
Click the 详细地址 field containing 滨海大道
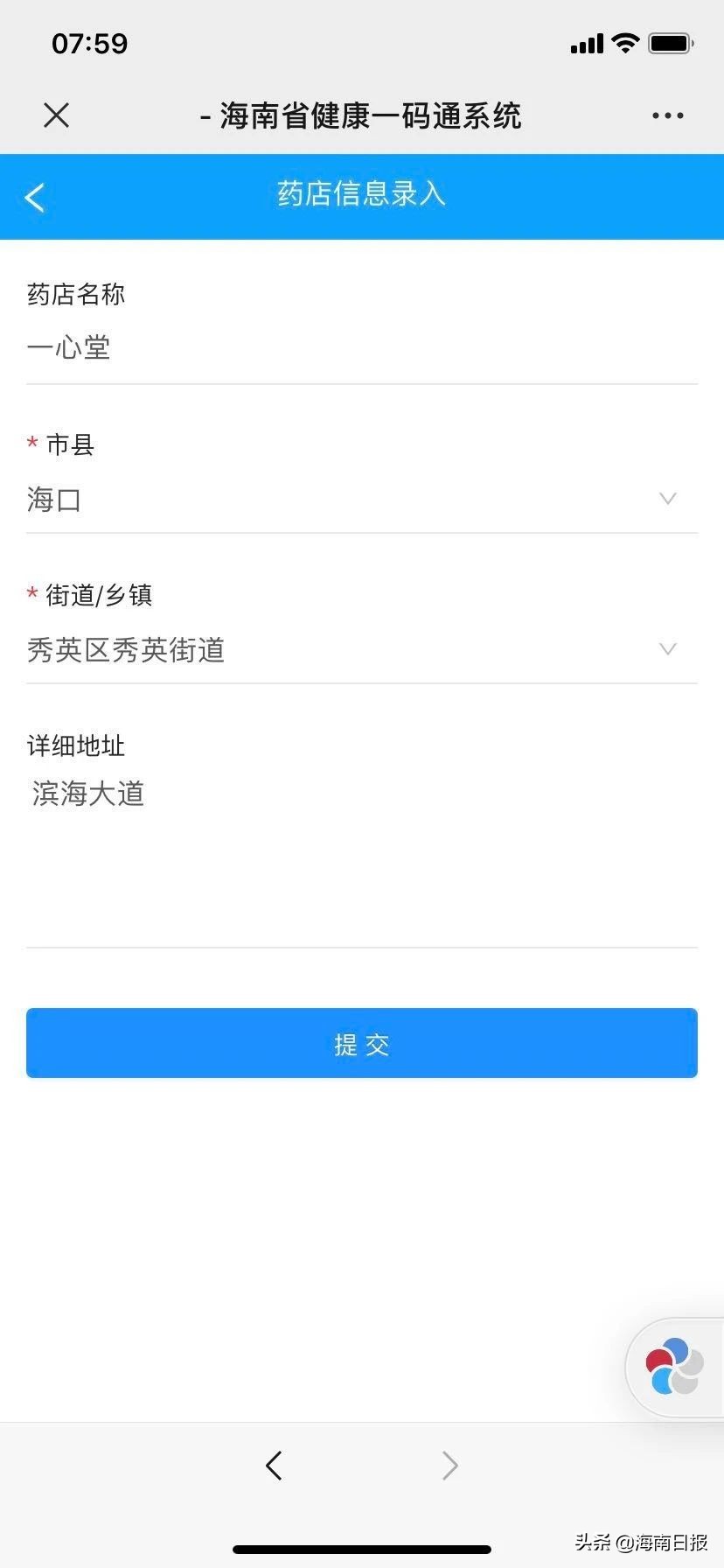350,794
